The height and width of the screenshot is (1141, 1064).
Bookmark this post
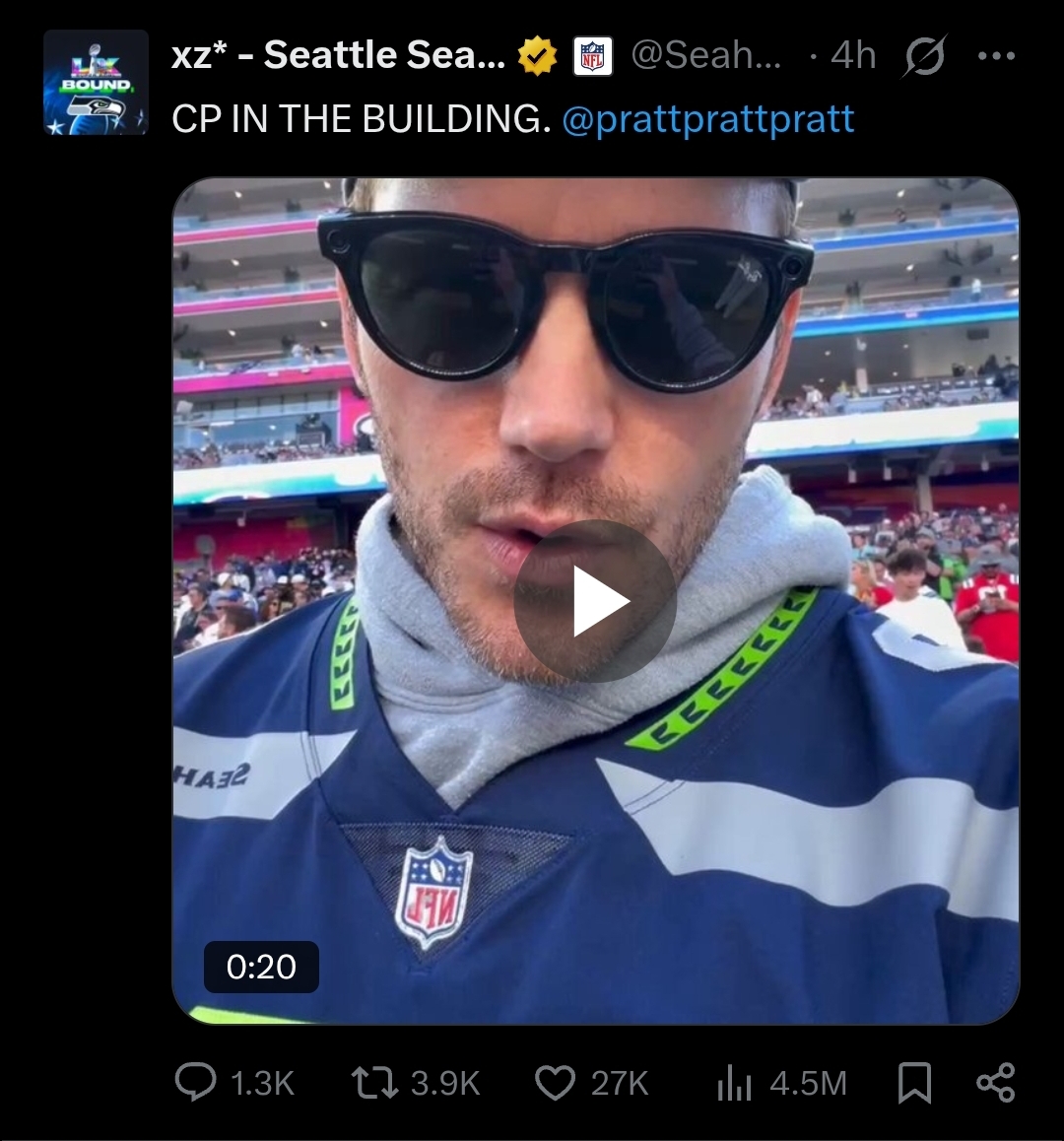pos(915,1083)
